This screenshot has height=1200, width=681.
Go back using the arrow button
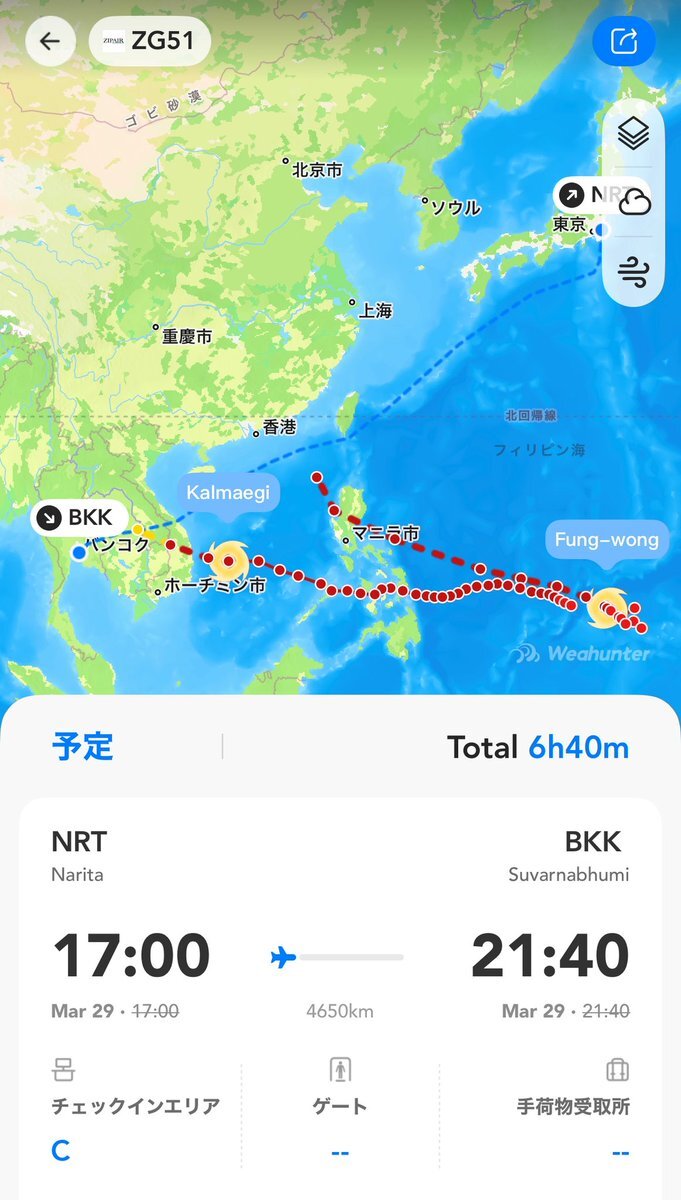[50, 42]
